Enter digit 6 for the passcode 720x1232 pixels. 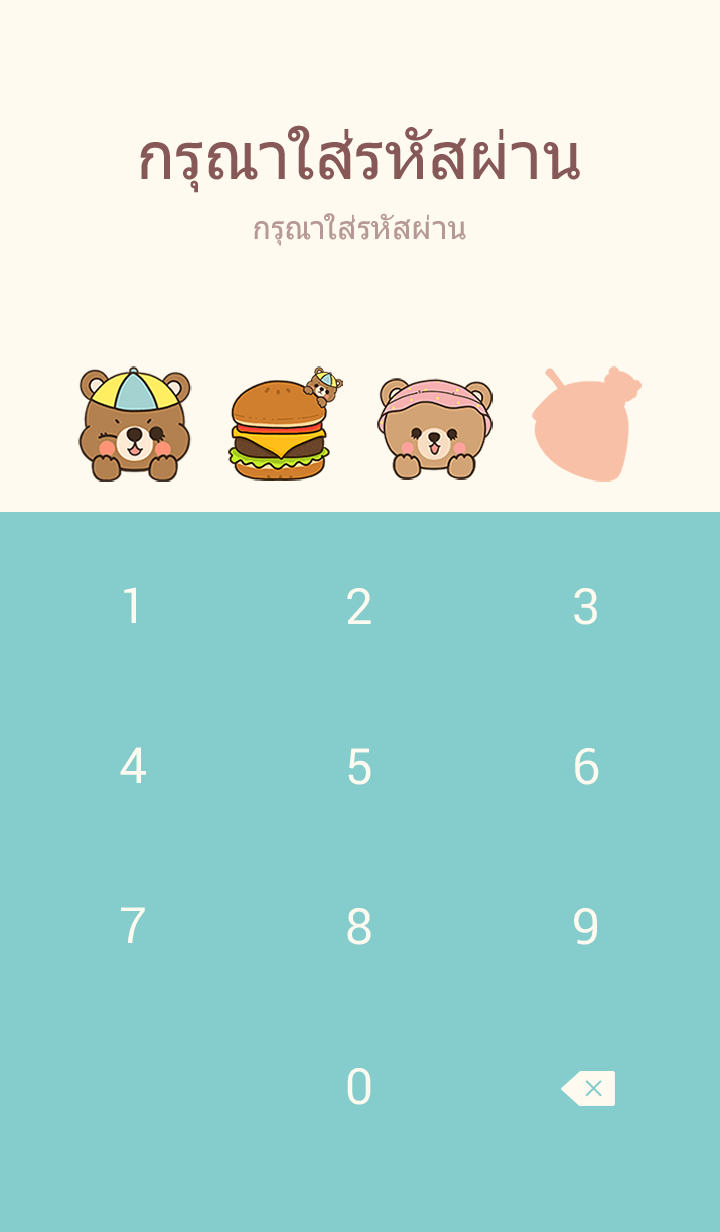tap(586, 767)
